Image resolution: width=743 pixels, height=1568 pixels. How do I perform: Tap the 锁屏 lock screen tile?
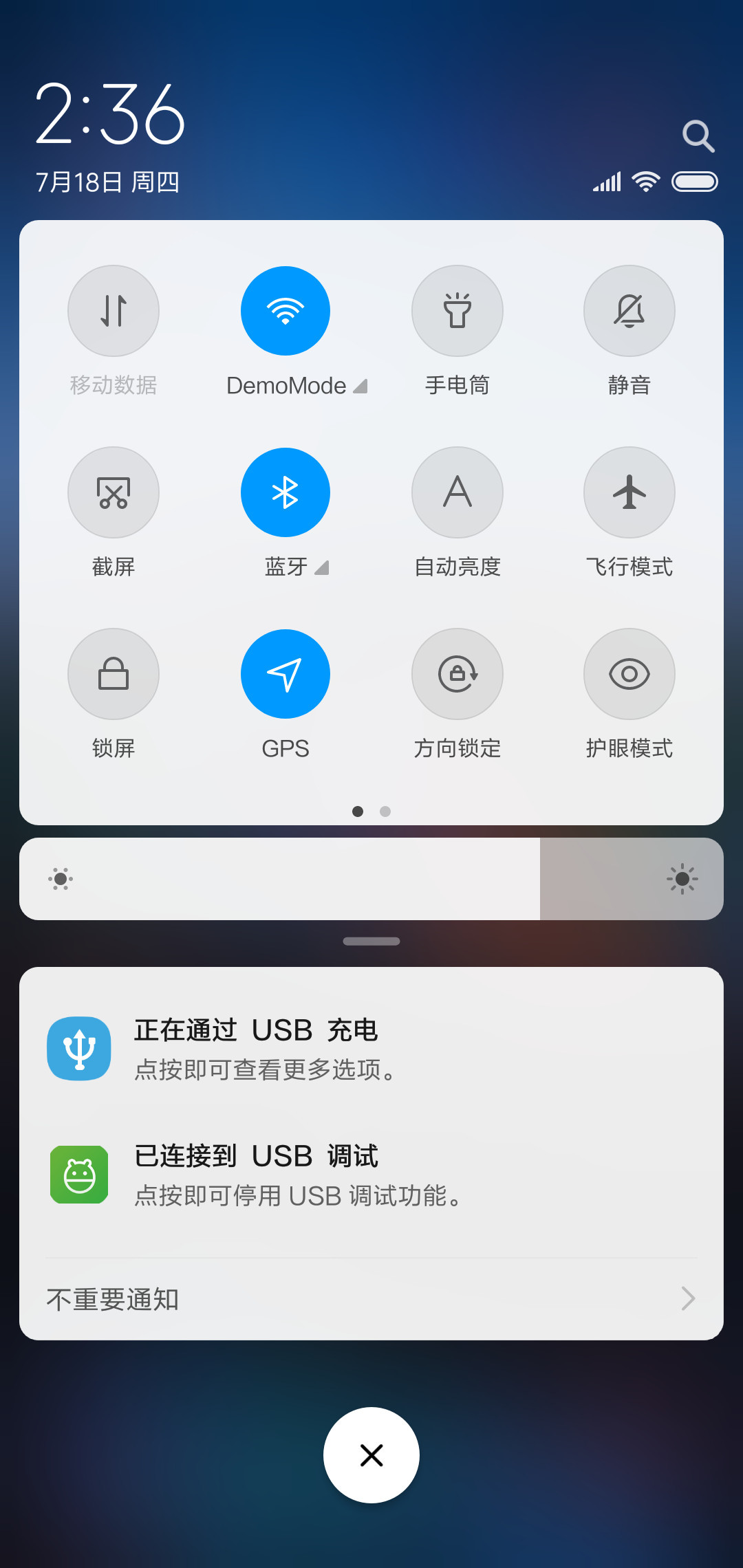tap(114, 674)
